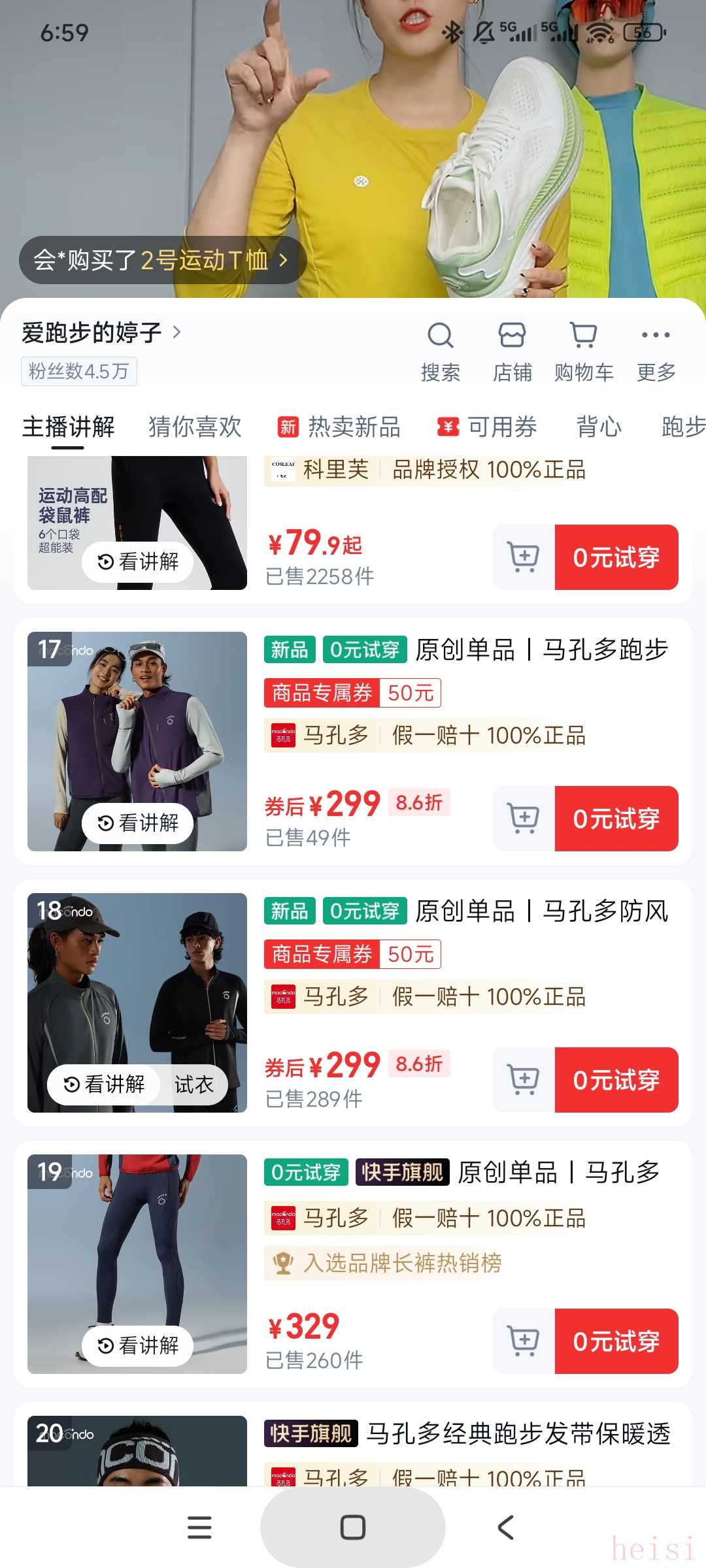706x1568 pixels.
Task: Open streamer 爱跑步的婷子 profile
Action: coord(101,333)
